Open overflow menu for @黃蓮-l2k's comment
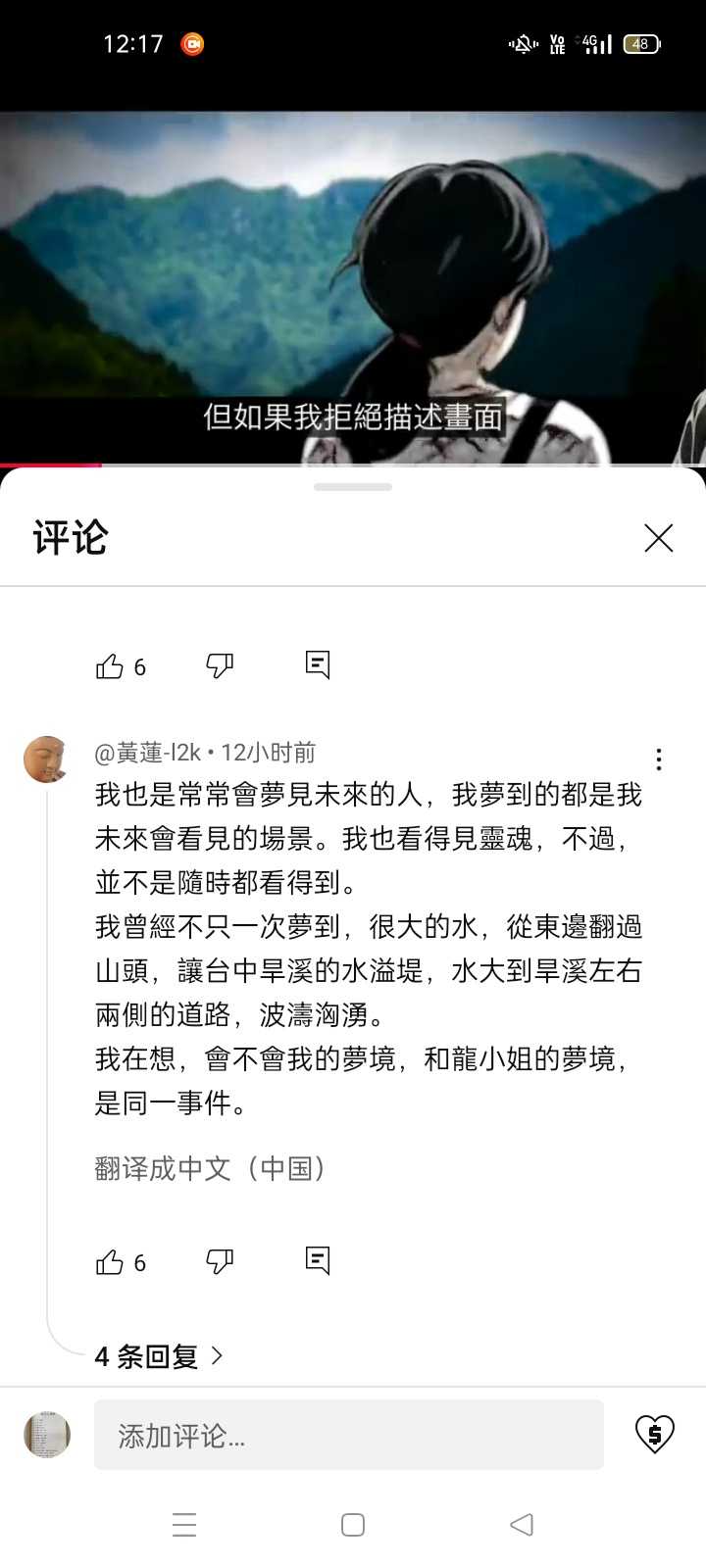The height and width of the screenshot is (1568, 706). pyautogui.click(x=659, y=759)
